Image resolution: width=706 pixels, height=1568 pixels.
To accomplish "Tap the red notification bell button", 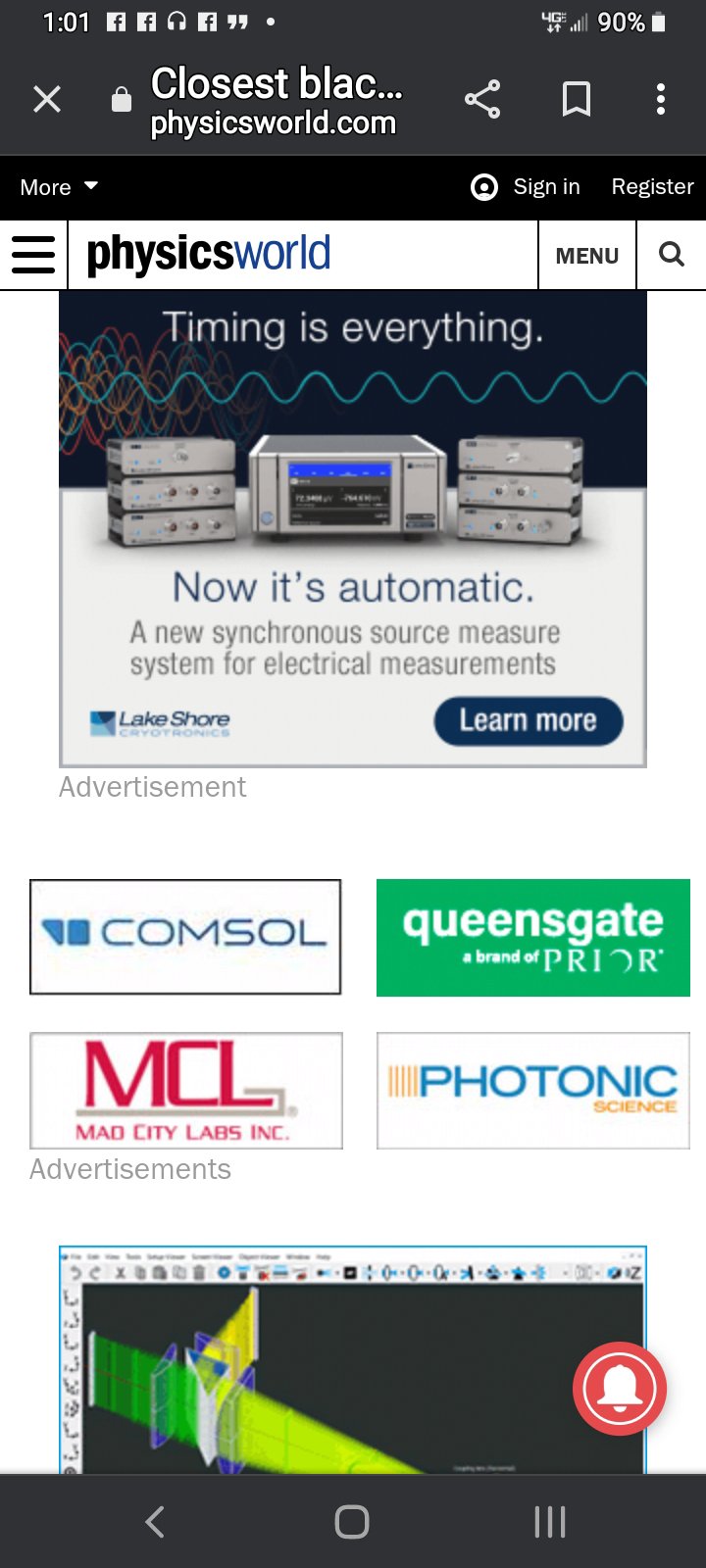I will pyautogui.click(x=620, y=1389).
